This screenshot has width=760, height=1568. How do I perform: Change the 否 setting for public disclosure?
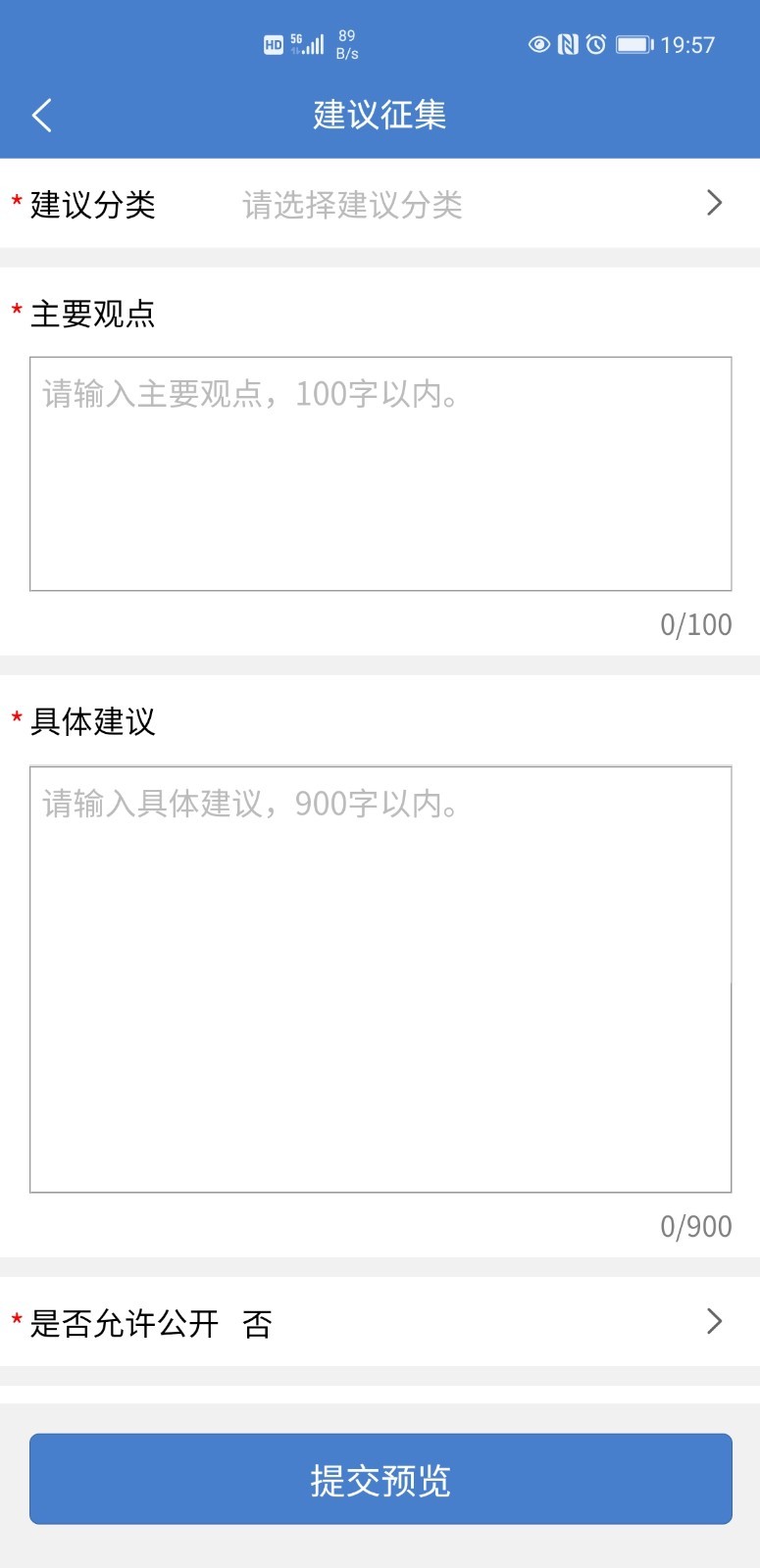click(x=258, y=1323)
